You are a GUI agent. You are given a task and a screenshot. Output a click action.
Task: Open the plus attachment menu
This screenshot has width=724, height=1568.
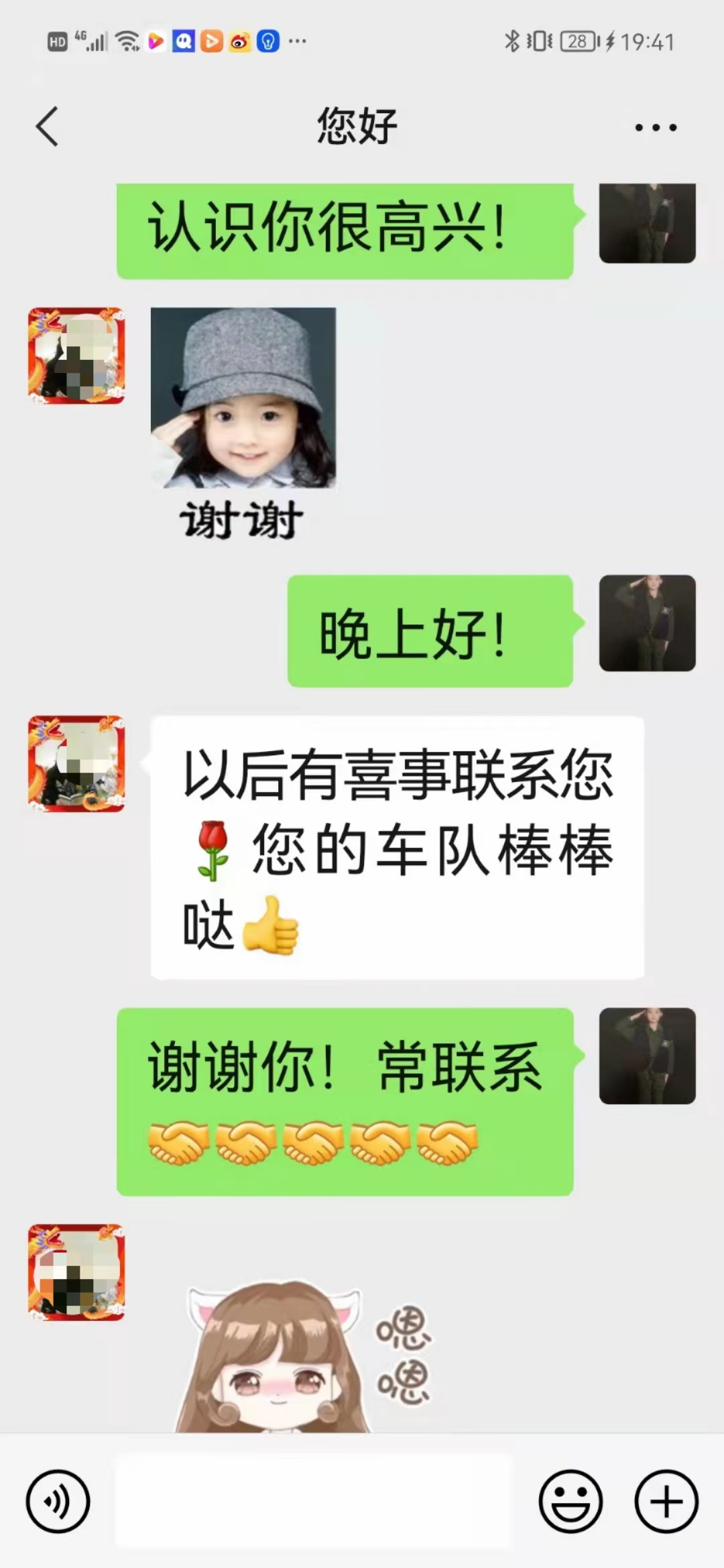666,1502
